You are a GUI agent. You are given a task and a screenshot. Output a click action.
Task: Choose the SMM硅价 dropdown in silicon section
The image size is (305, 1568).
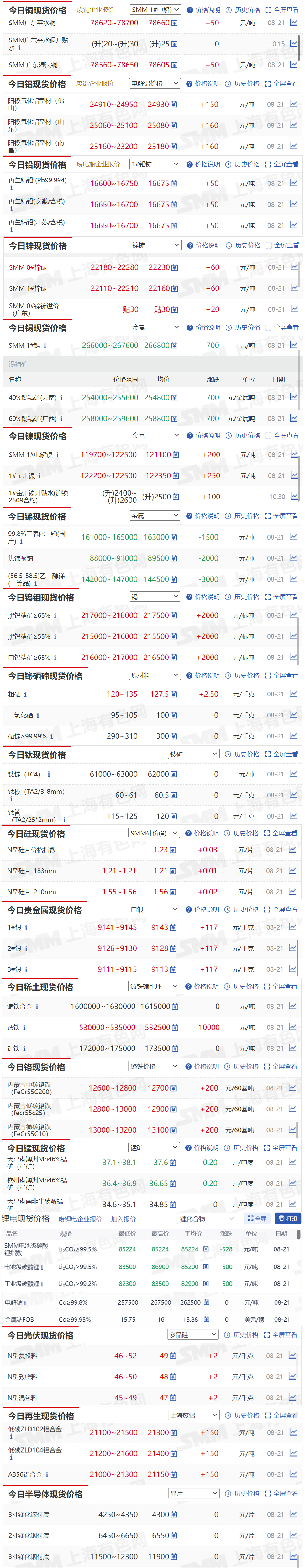click(154, 833)
